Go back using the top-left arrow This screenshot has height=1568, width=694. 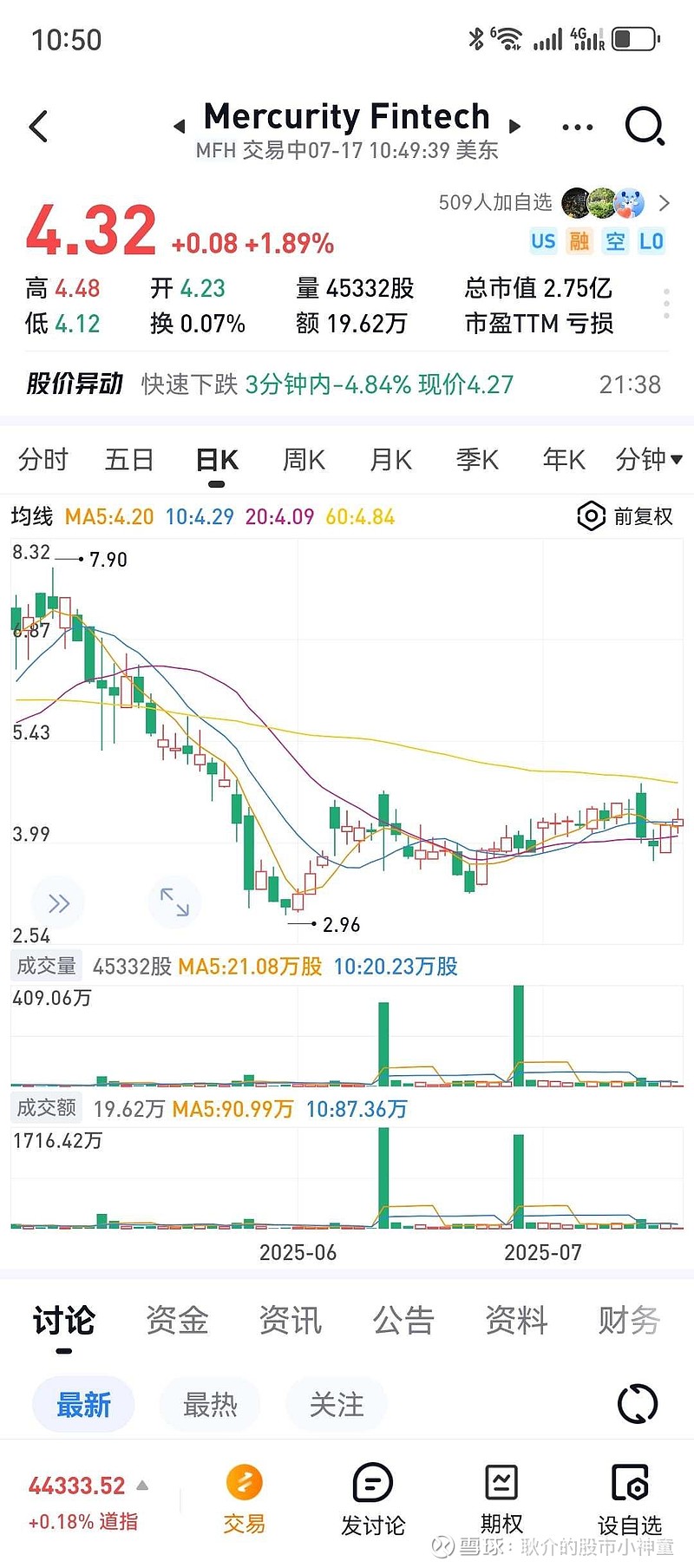38,127
